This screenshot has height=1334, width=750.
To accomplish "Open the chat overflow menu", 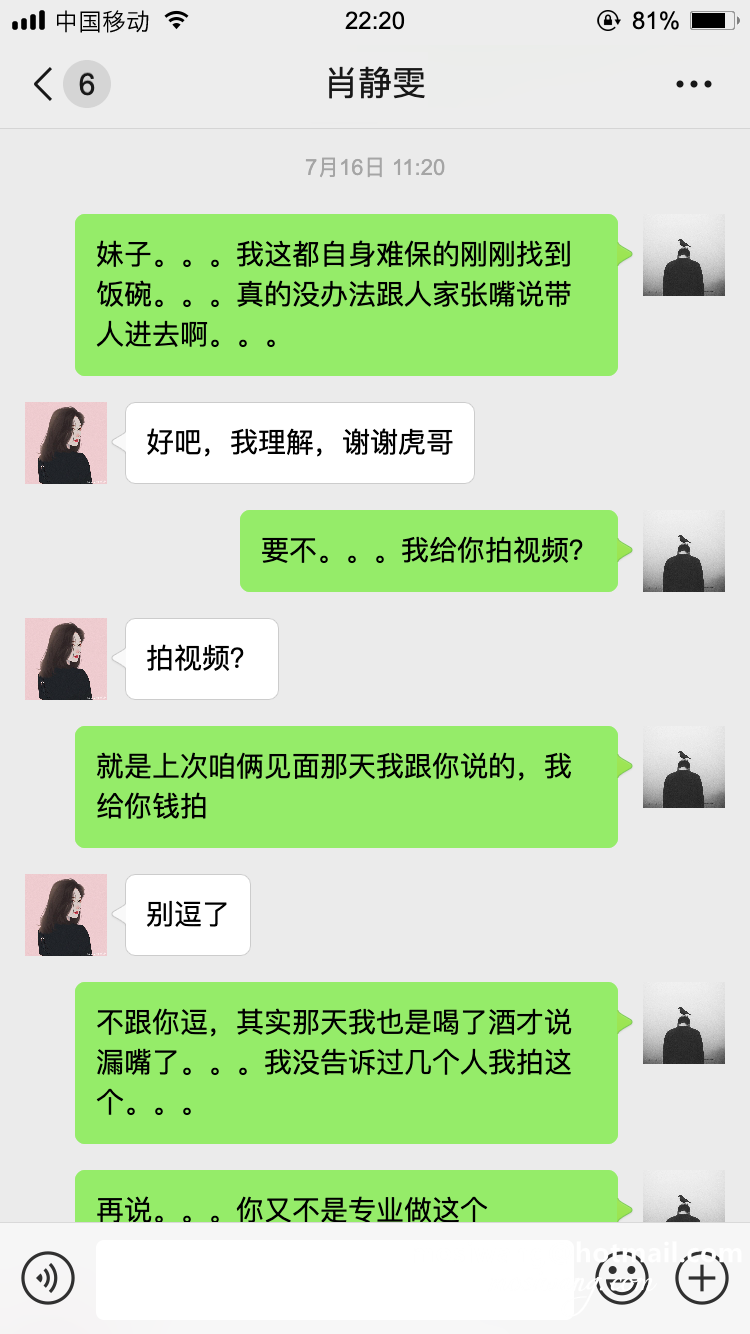I will 693,84.
